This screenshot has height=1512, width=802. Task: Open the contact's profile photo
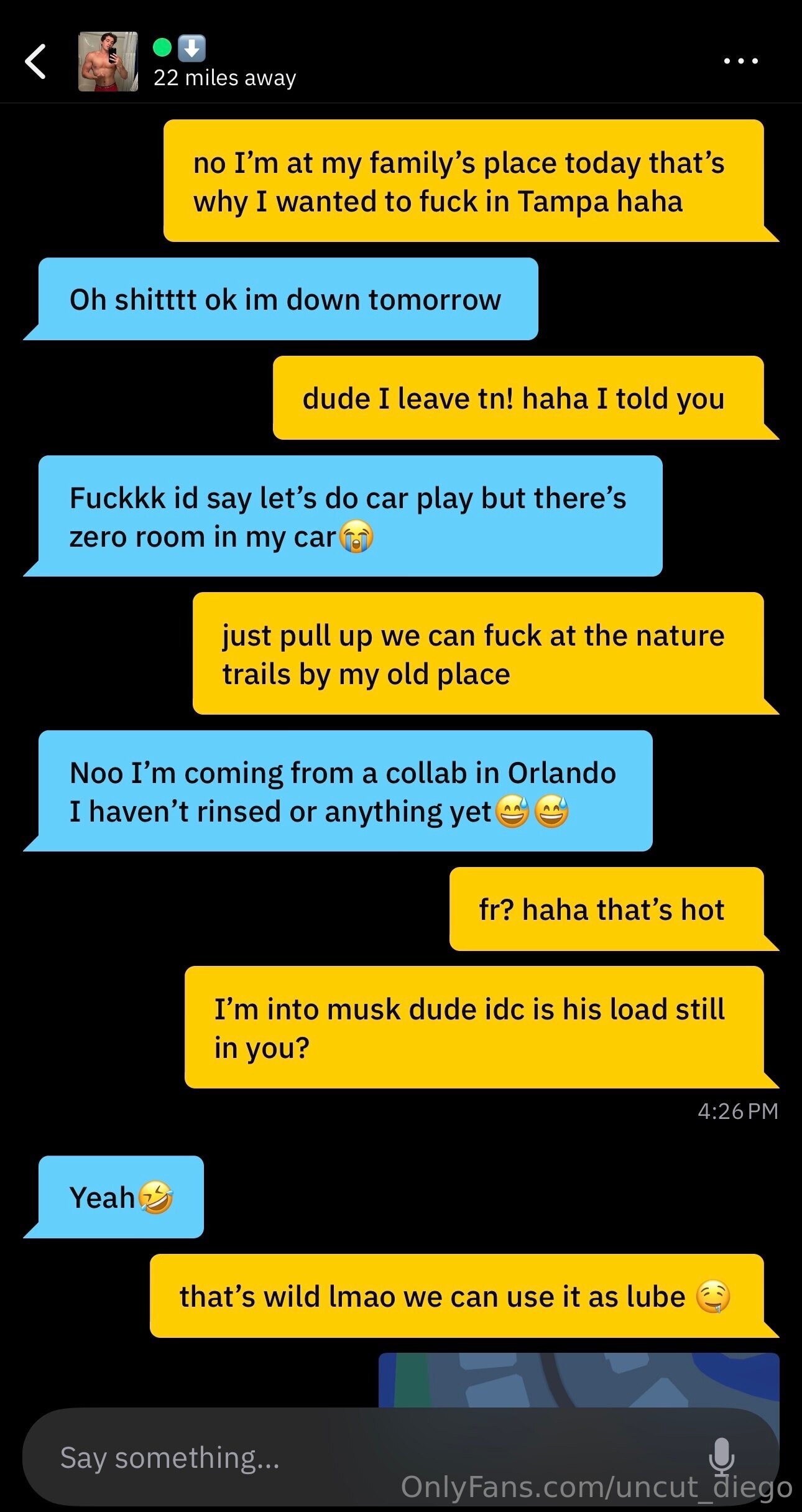[108, 62]
